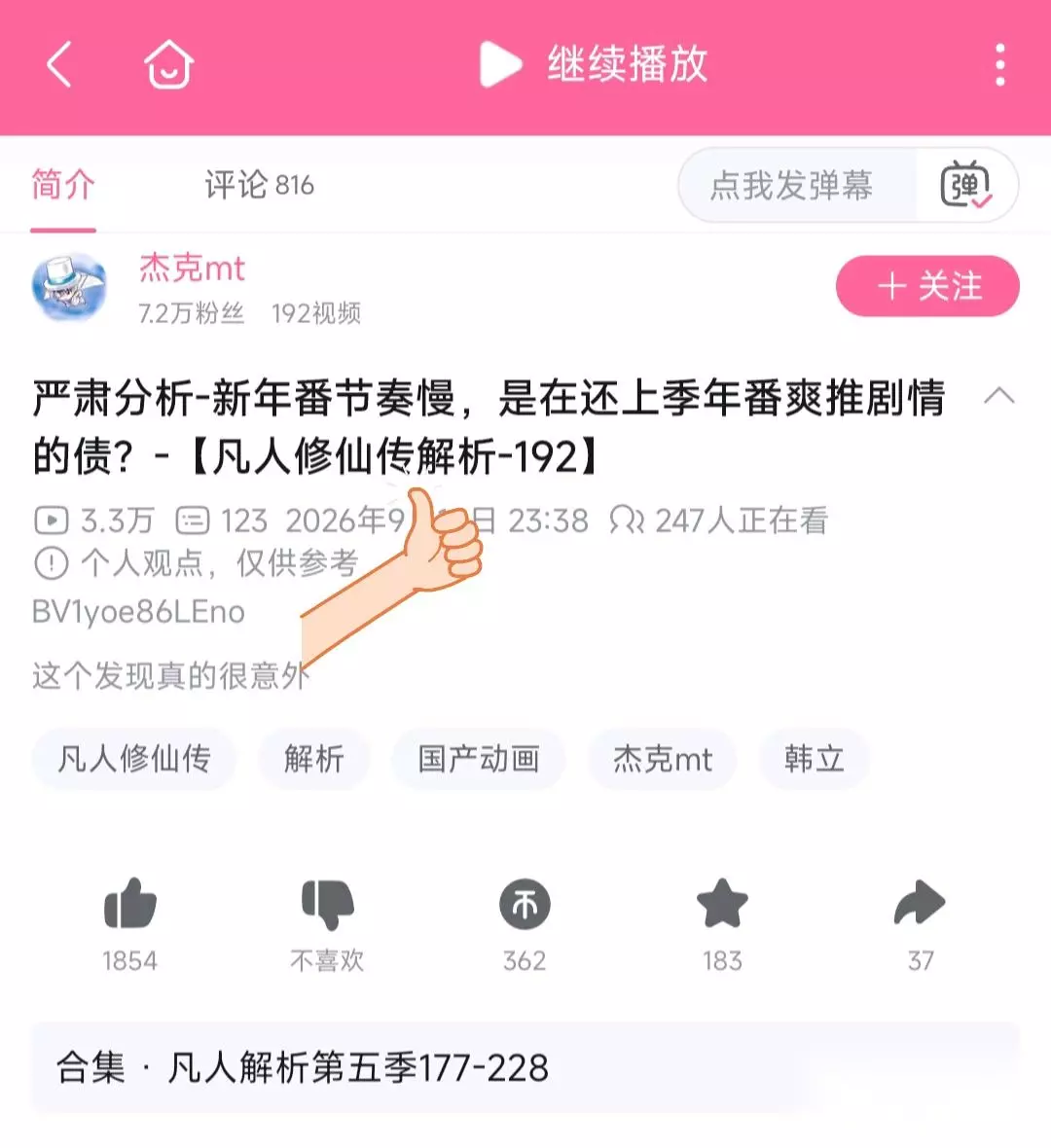Screen dimensions: 1051x1148
Task: Toggle the 弹 danmaku switch icon
Action: pos(965,185)
